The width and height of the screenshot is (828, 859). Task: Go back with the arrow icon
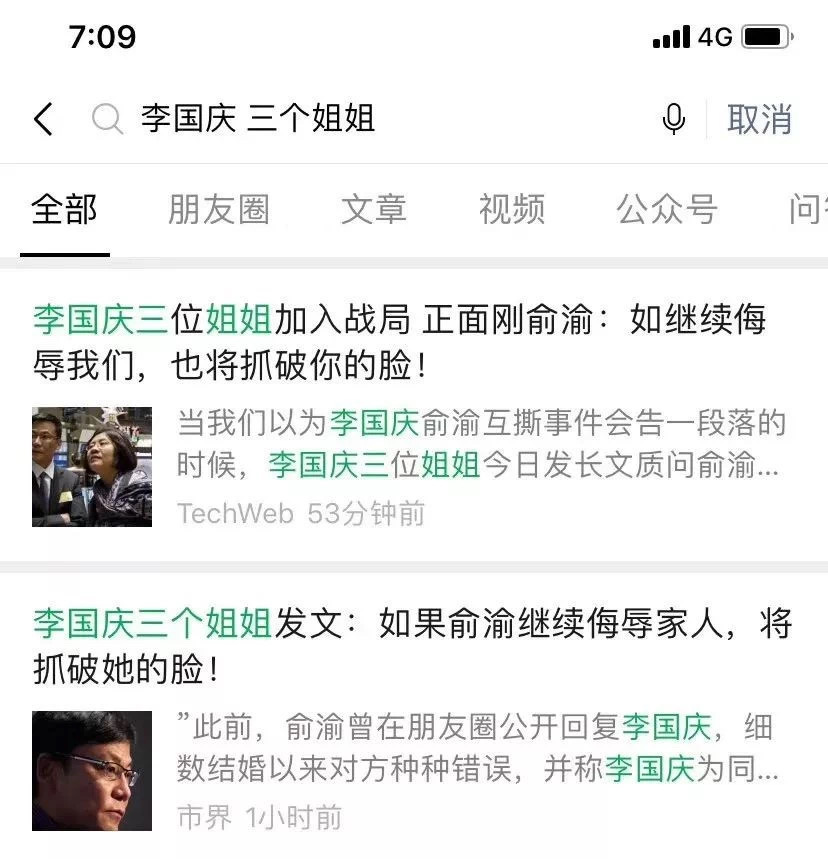43,119
